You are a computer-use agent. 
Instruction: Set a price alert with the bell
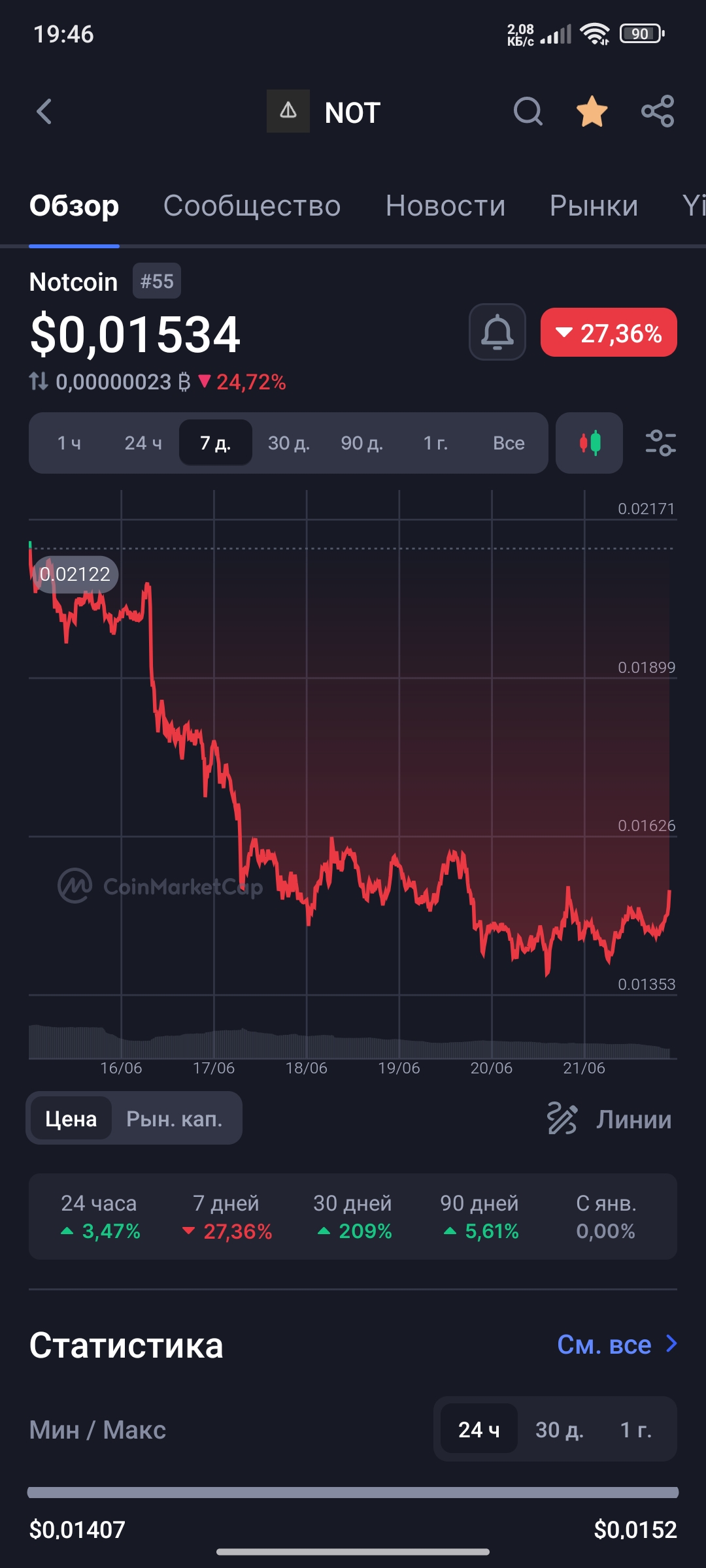(x=497, y=332)
